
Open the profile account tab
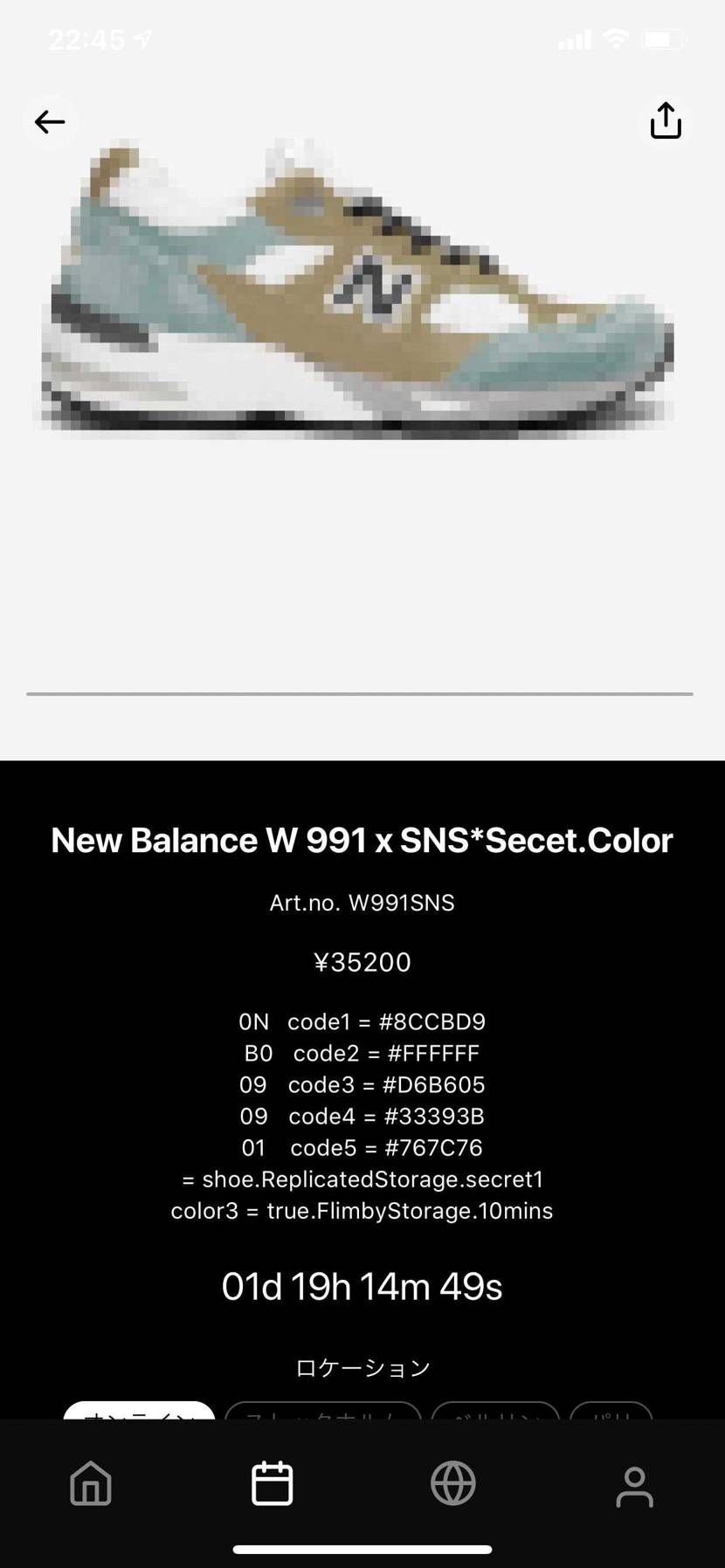[x=634, y=1485]
